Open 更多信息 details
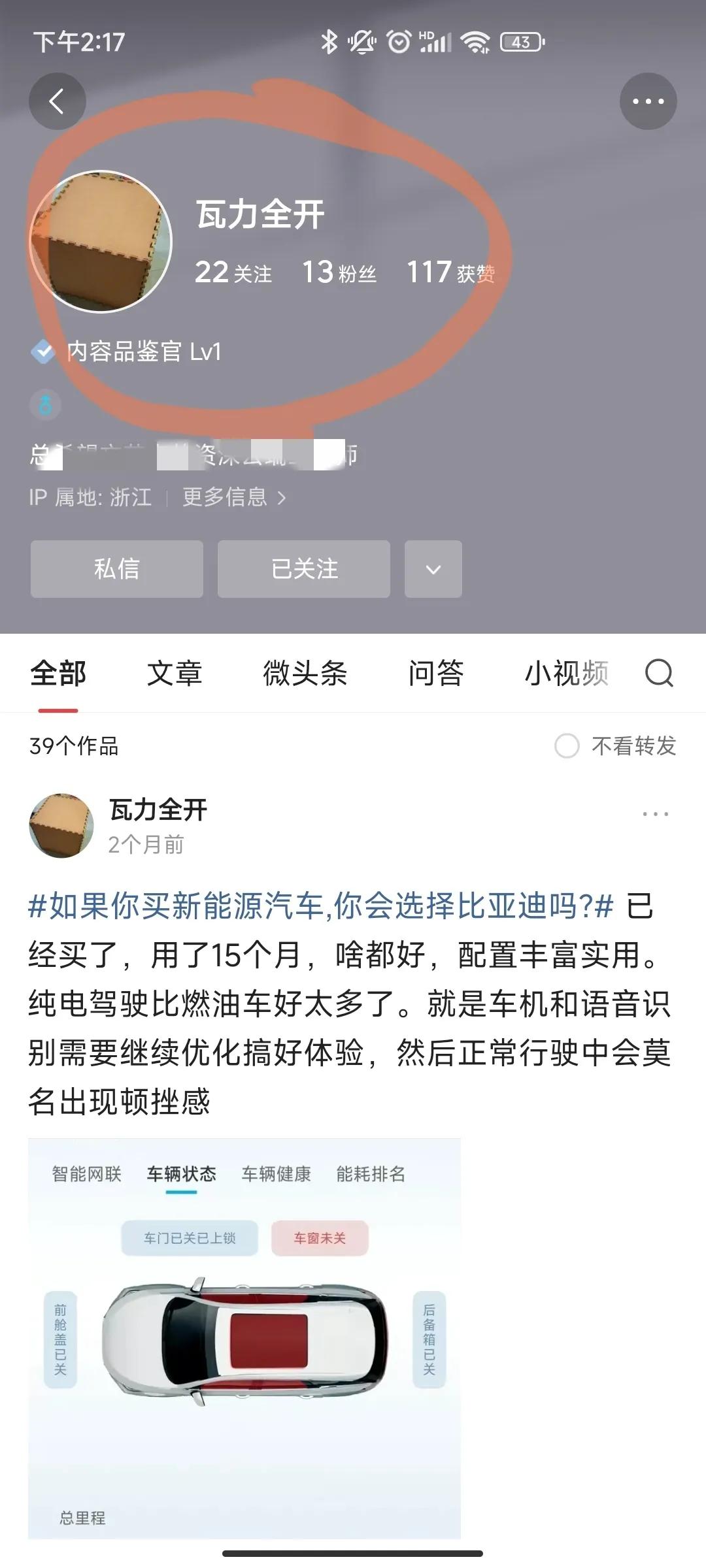The width and height of the screenshot is (706, 1568). tap(226, 497)
